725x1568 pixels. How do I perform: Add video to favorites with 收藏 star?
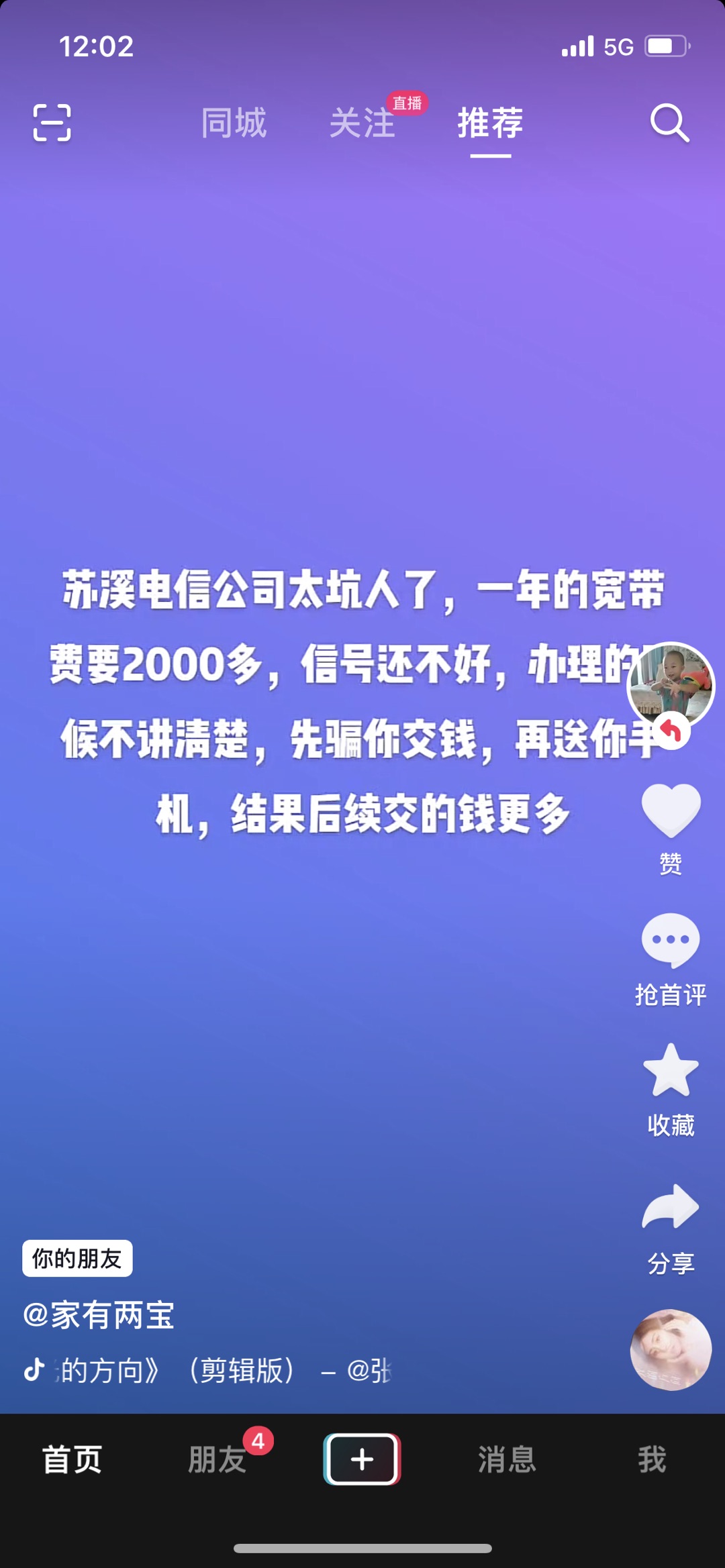[x=671, y=1071]
